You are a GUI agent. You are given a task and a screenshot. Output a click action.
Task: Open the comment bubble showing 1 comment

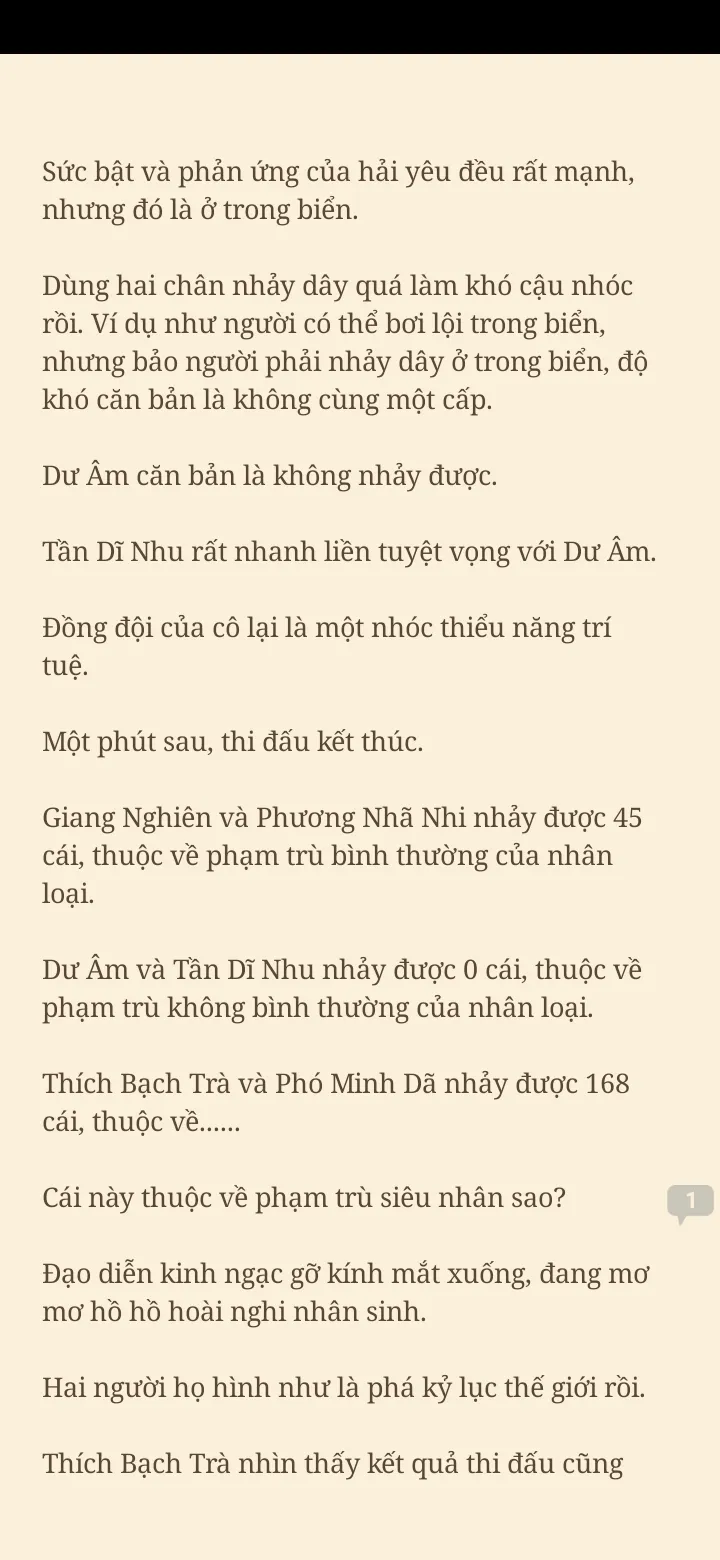(690, 1201)
